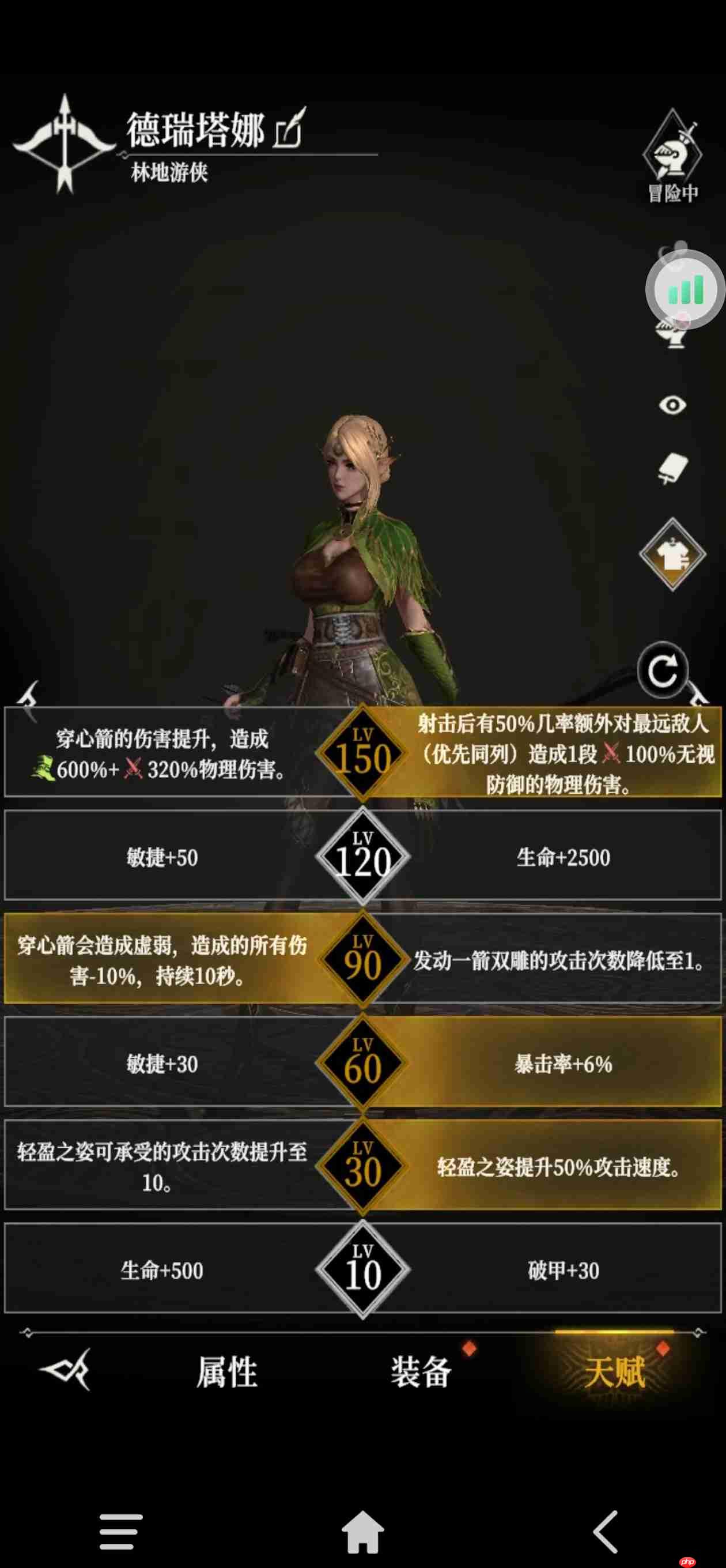Switch to the 属性 tab
The image size is (726, 1568).
[226, 1373]
